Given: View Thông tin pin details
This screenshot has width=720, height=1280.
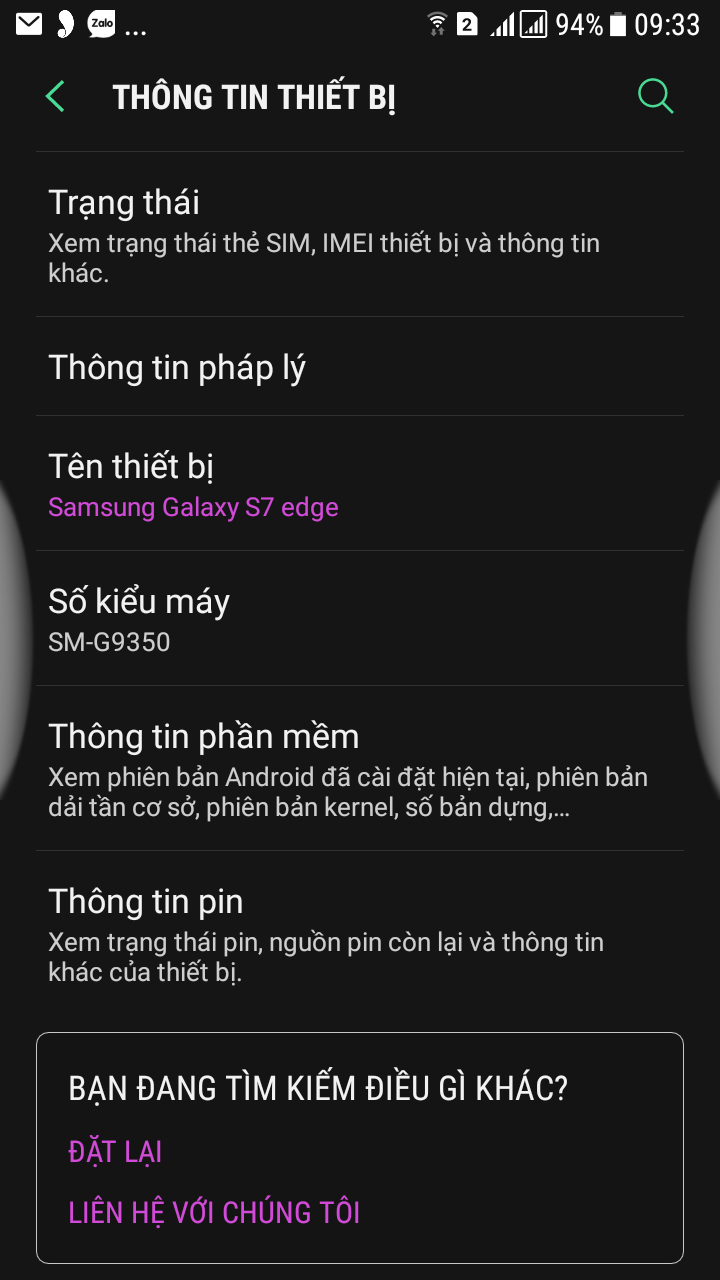Looking at the screenshot, I should pyautogui.click(x=360, y=935).
